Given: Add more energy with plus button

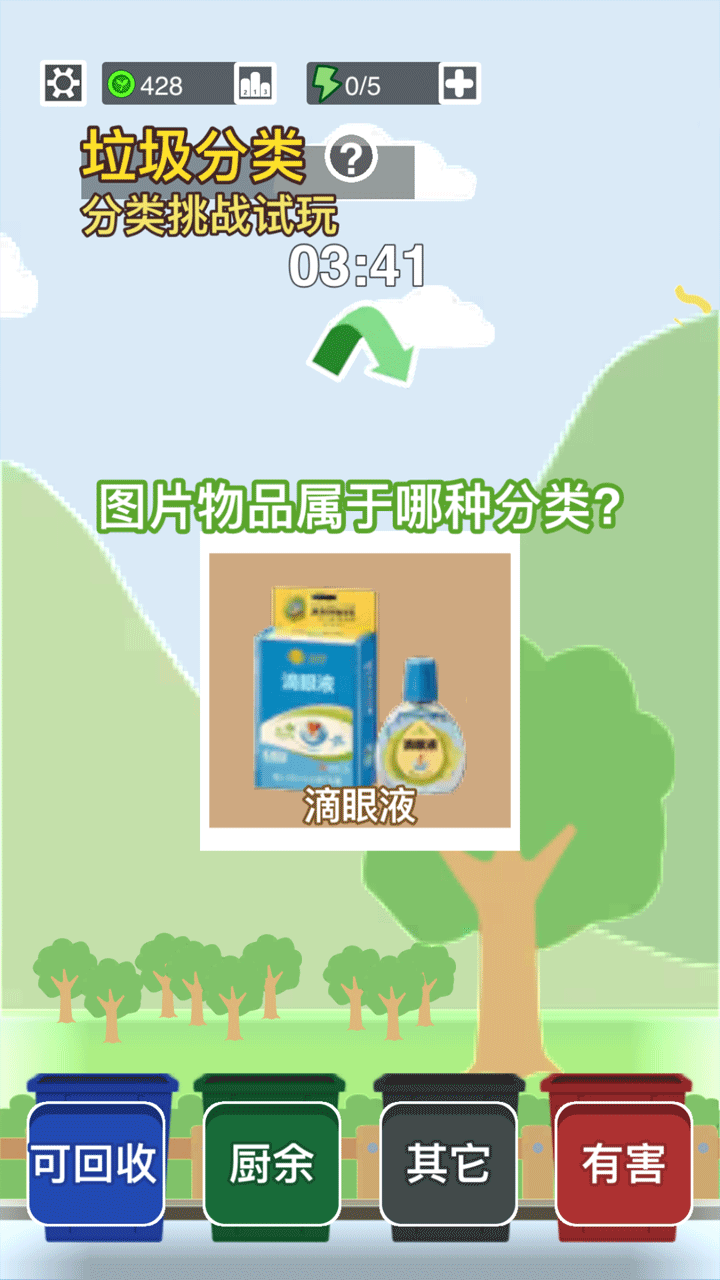Looking at the screenshot, I should point(459,84).
